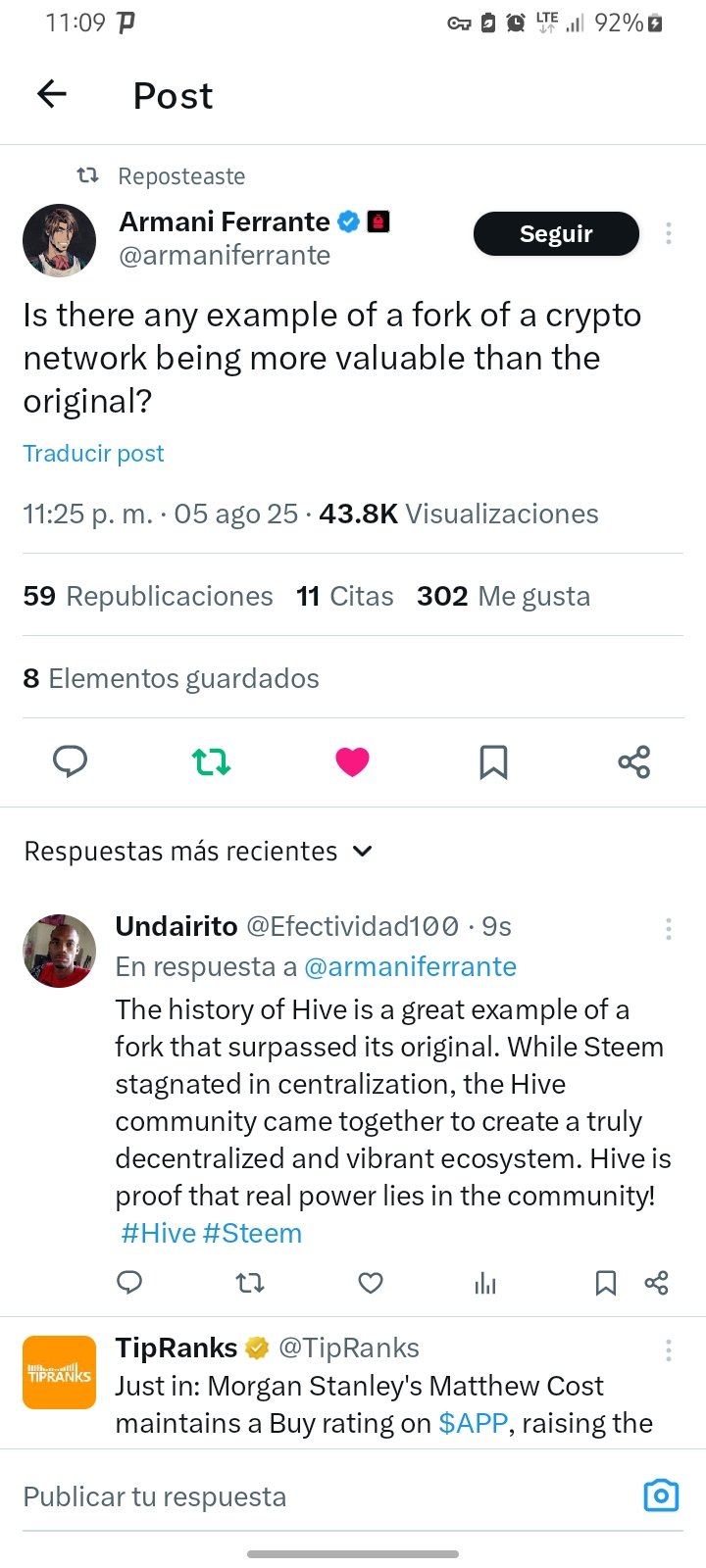Tap Publicar tu respuesta field
Viewport: 706px width, 1568px height.
(324, 1496)
